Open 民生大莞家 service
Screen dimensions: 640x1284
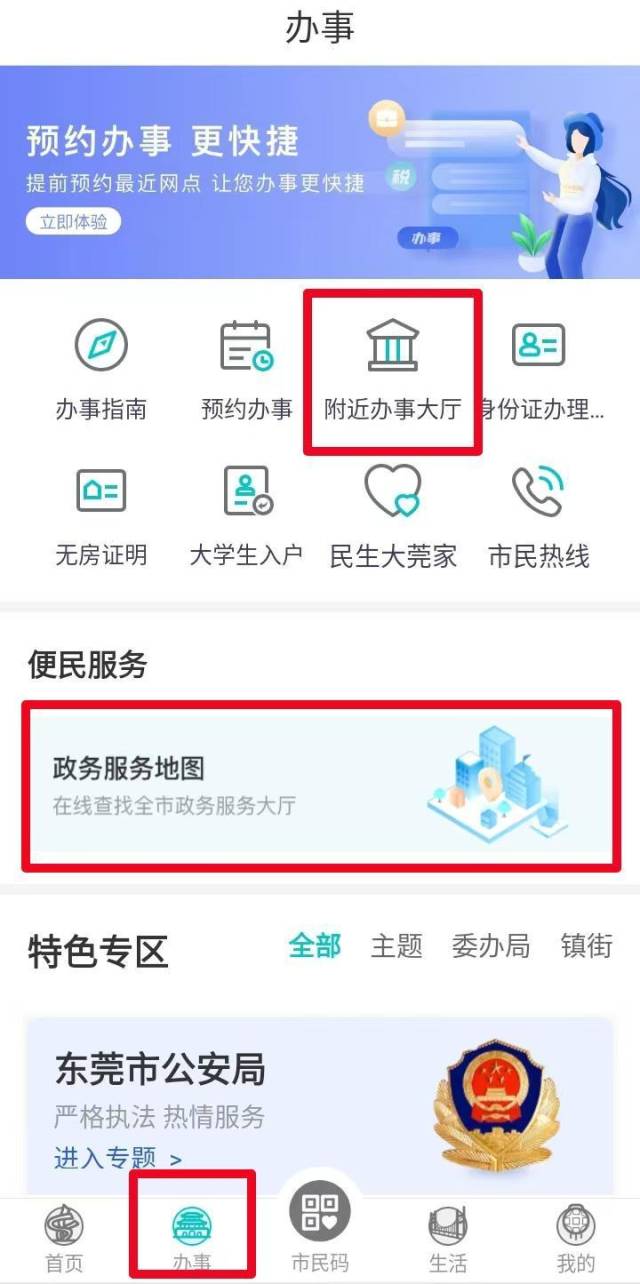(393, 517)
